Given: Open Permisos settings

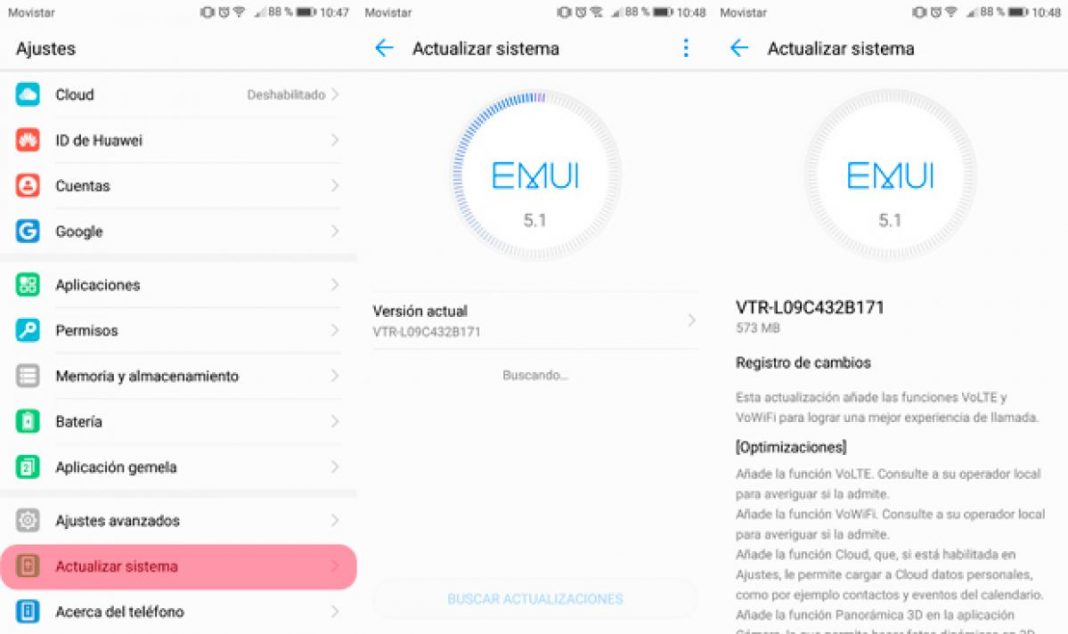Looking at the screenshot, I should pyautogui.click(x=178, y=330).
